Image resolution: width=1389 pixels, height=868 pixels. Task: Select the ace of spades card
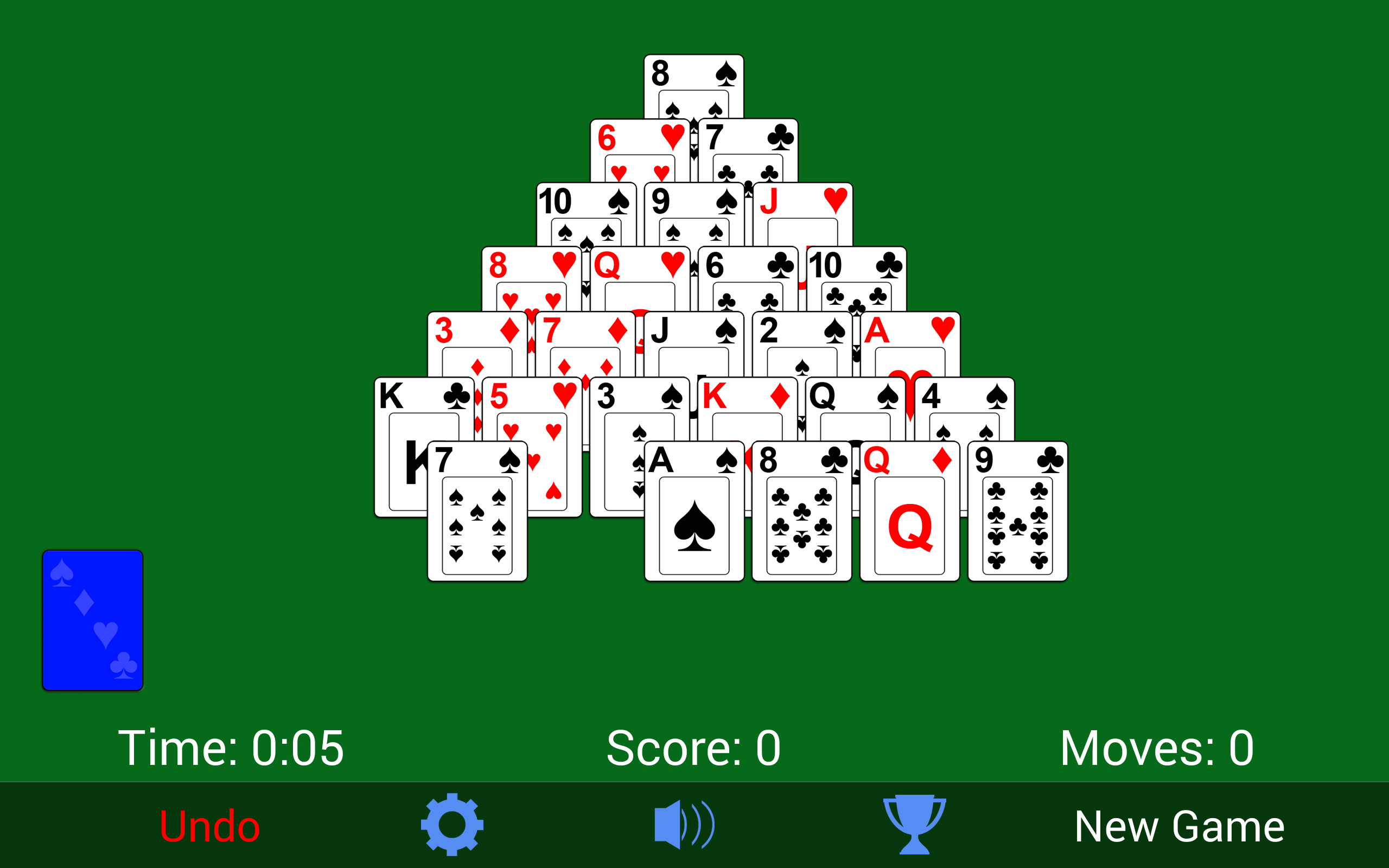(x=694, y=512)
